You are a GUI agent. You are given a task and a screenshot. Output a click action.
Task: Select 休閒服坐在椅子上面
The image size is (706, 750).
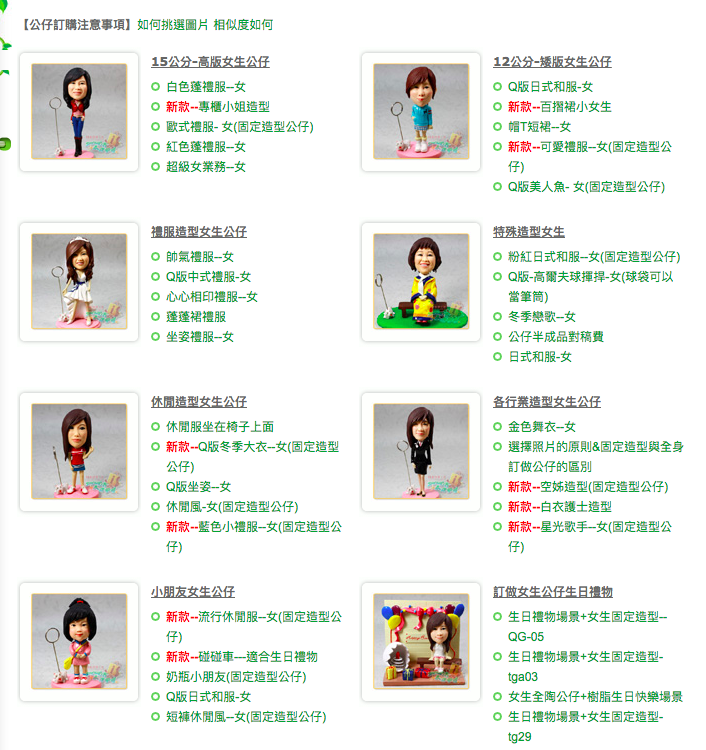click(x=219, y=427)
